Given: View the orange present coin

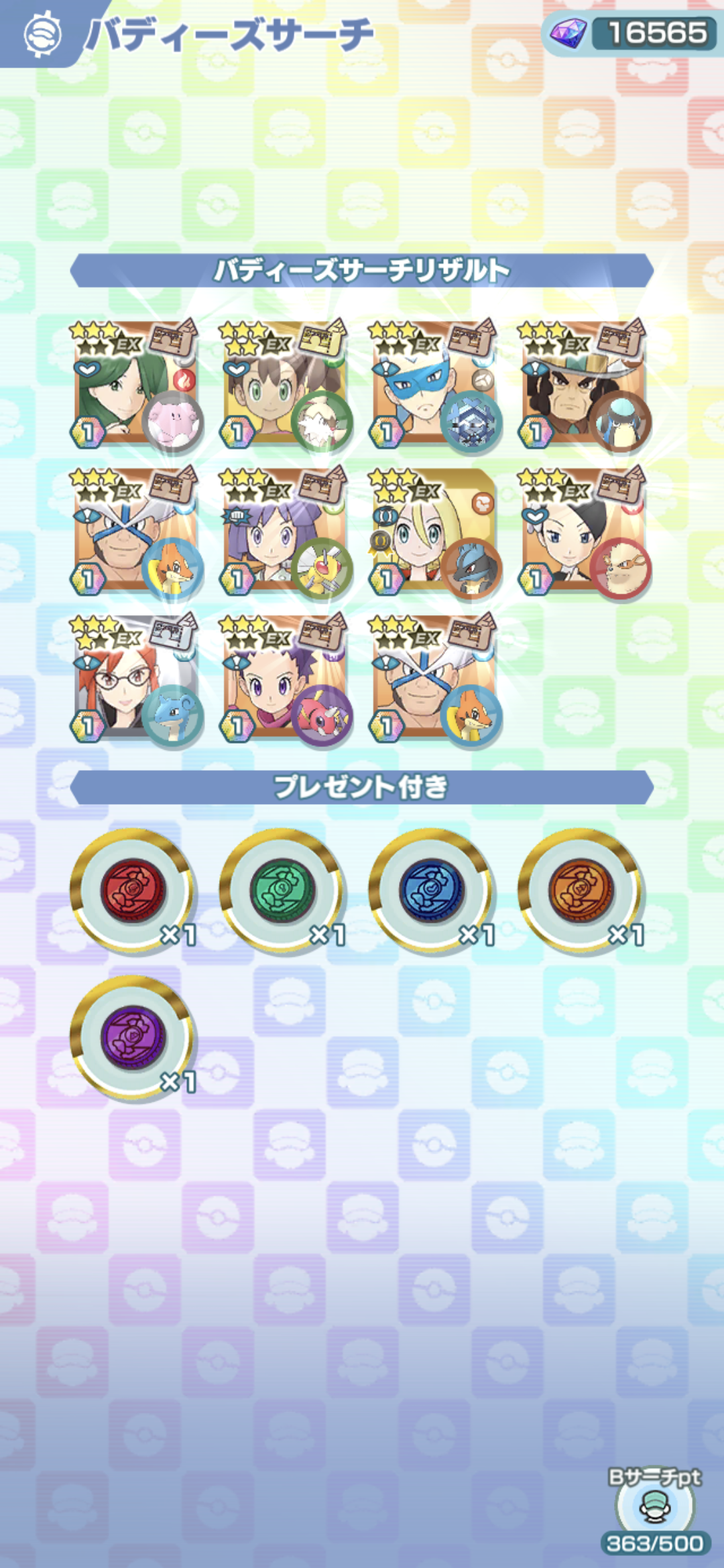Looking at the screenshot, I should point(581,890).
